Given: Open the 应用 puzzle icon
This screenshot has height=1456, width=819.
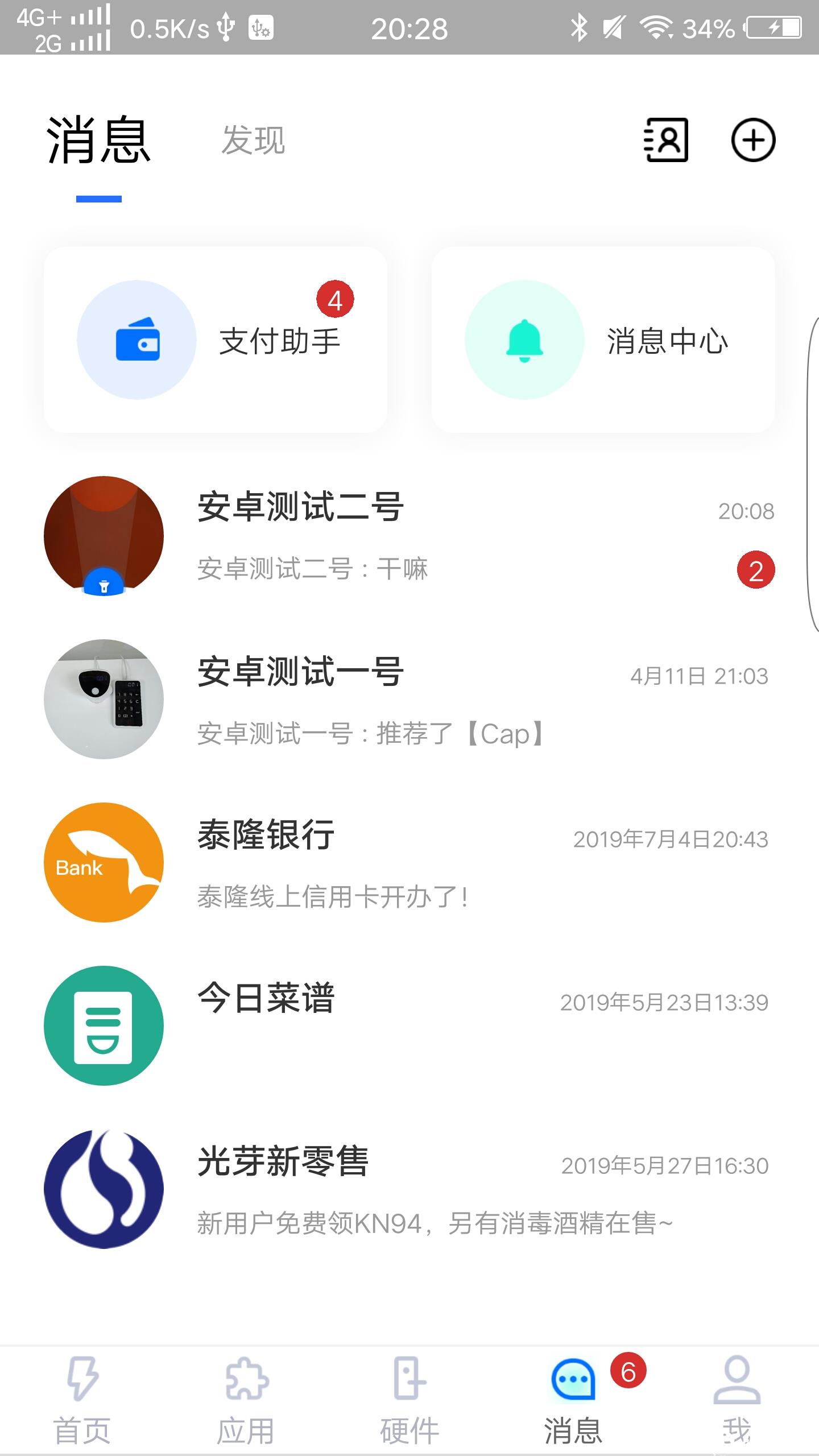Looking at the screenshot, I should coord(246,1378).
